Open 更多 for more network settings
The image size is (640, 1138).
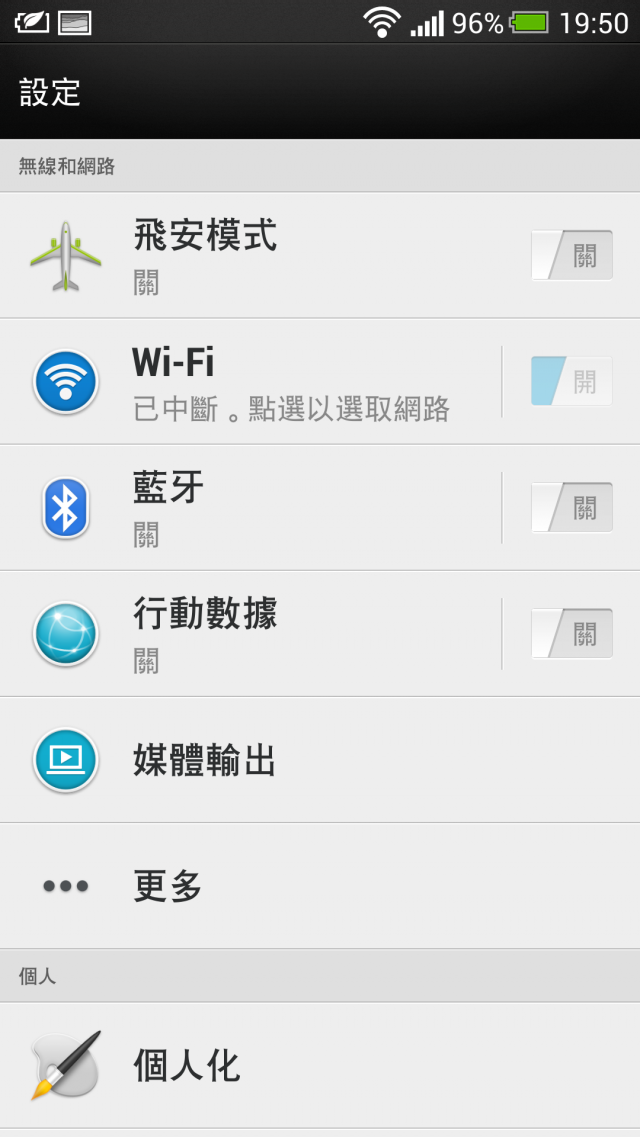point(320,886)
